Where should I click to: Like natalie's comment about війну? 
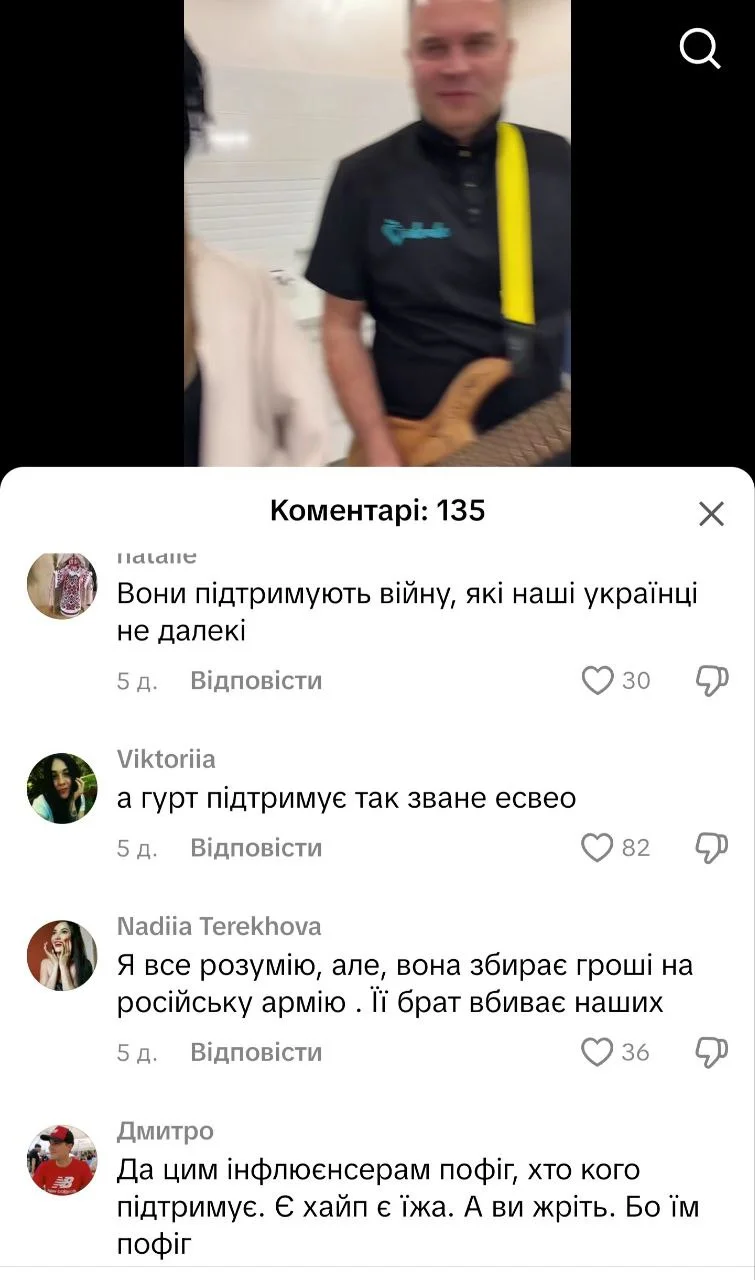tap(597, 681)
